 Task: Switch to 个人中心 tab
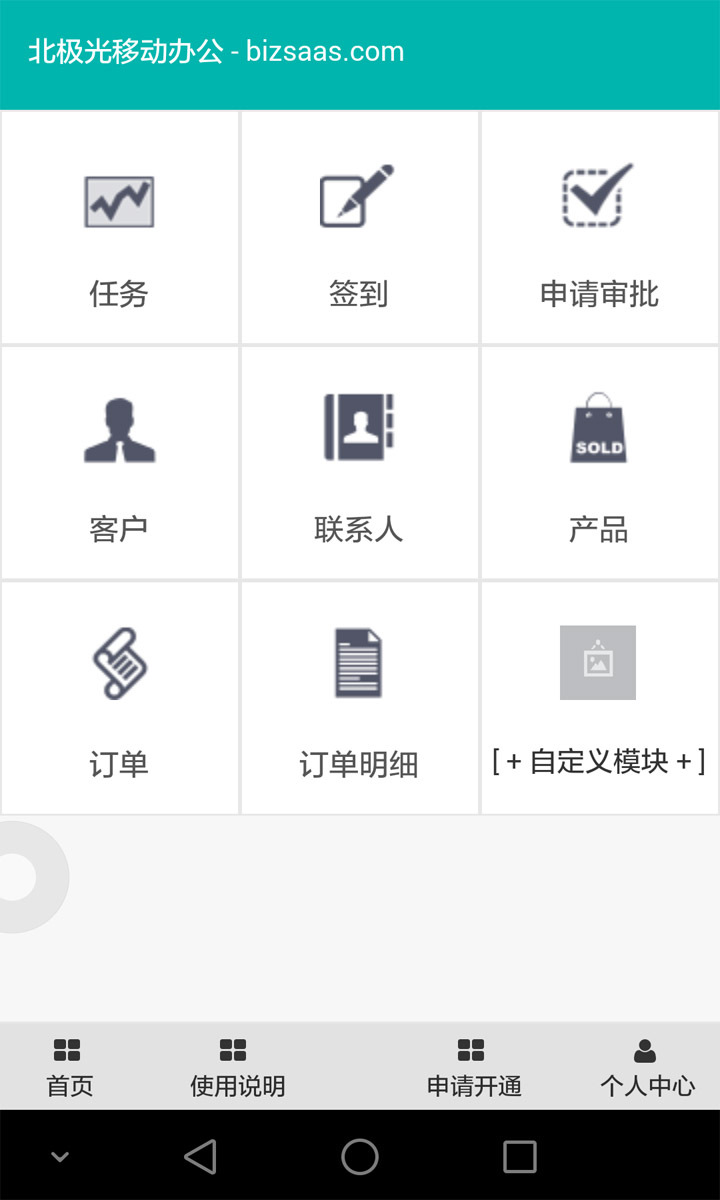646,1067
